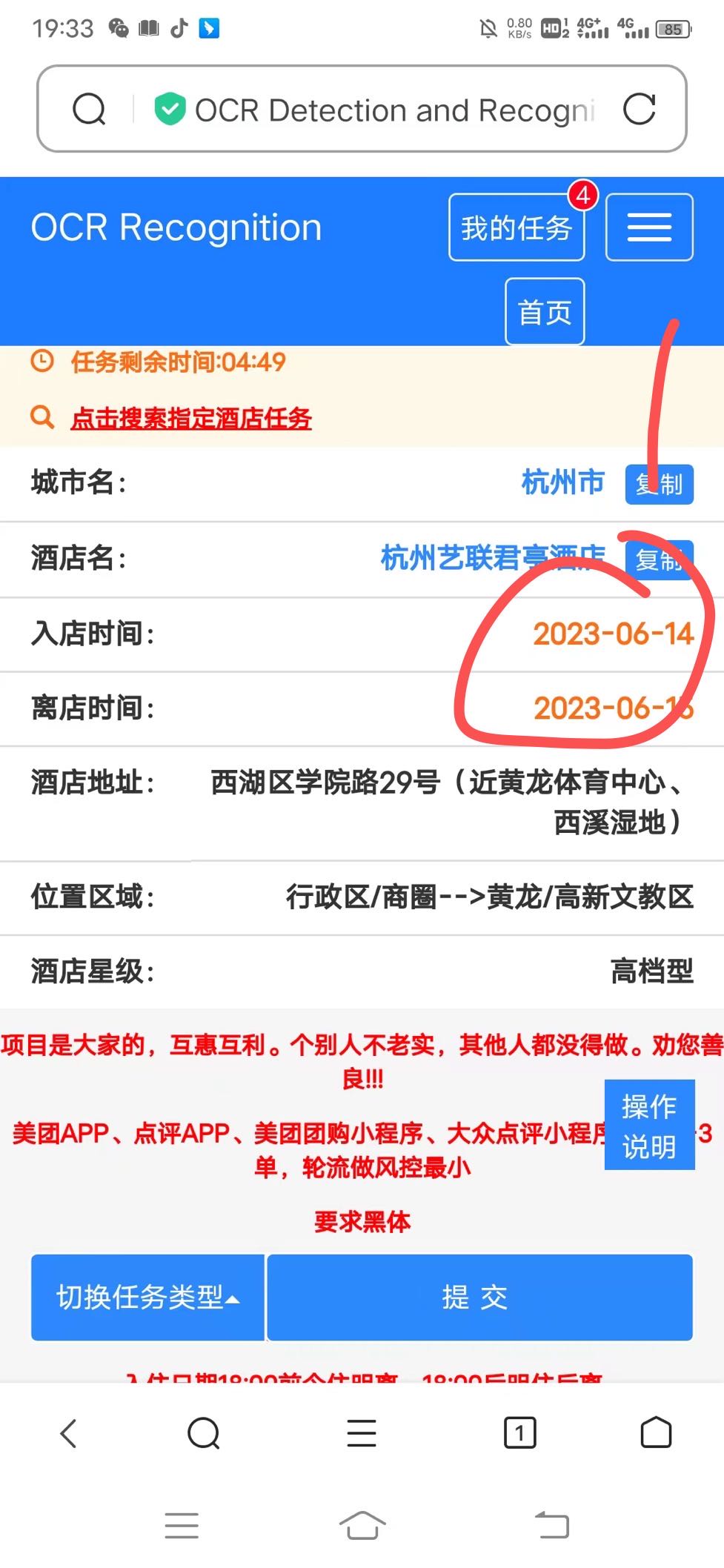The image size is (724, 1568).
Task: Go to browser home page
Action: point(656,1433)
